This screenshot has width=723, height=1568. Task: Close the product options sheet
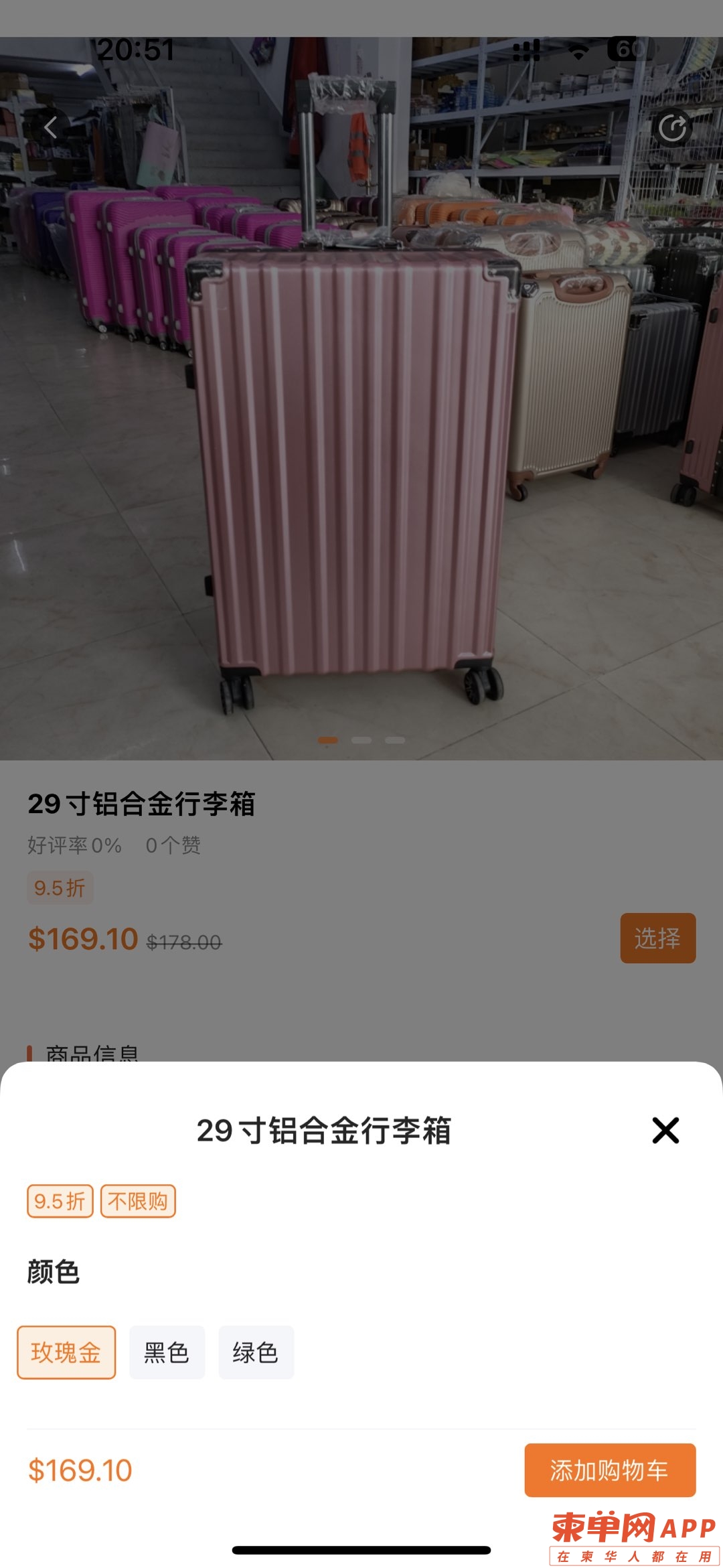[x=665, y=1131]
